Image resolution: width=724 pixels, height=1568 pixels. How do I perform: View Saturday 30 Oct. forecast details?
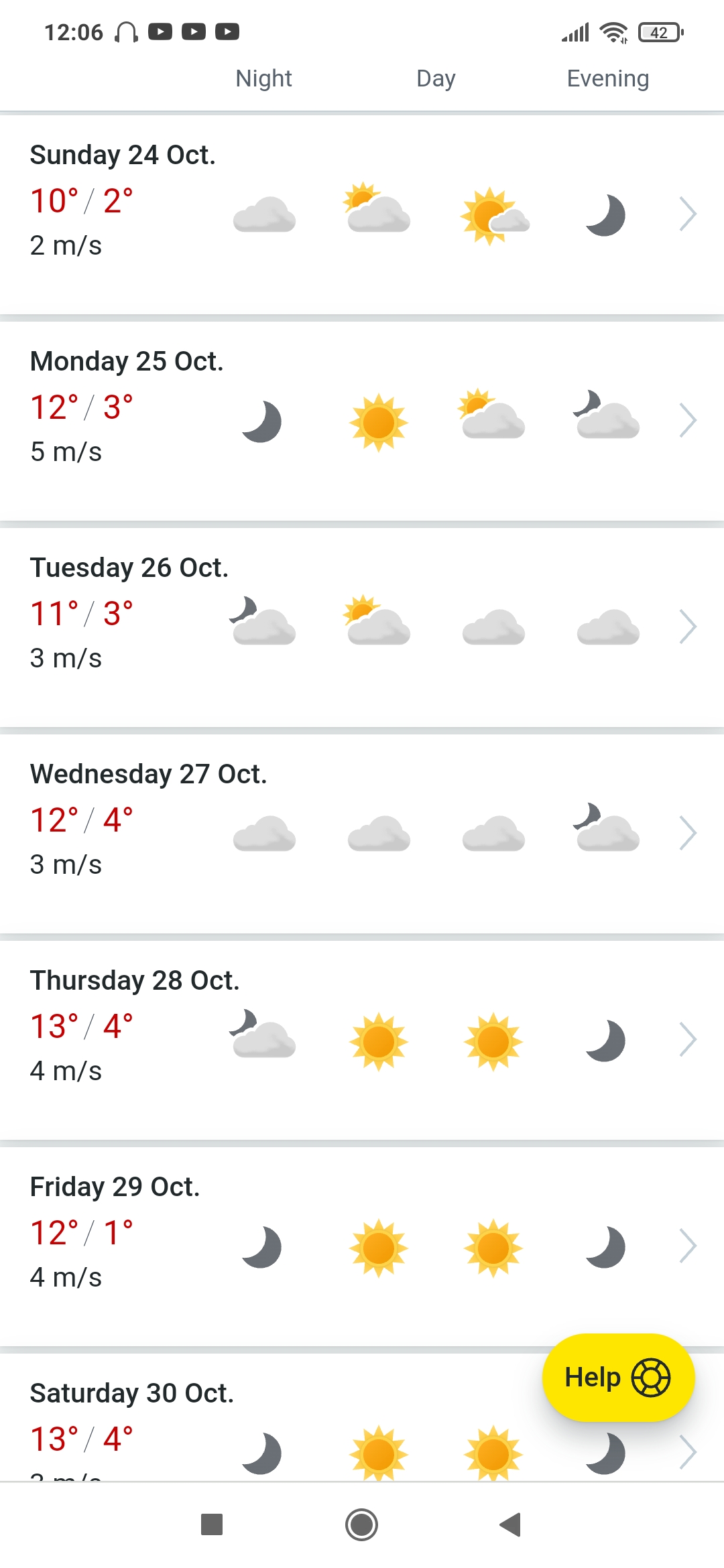[688, 1451]
